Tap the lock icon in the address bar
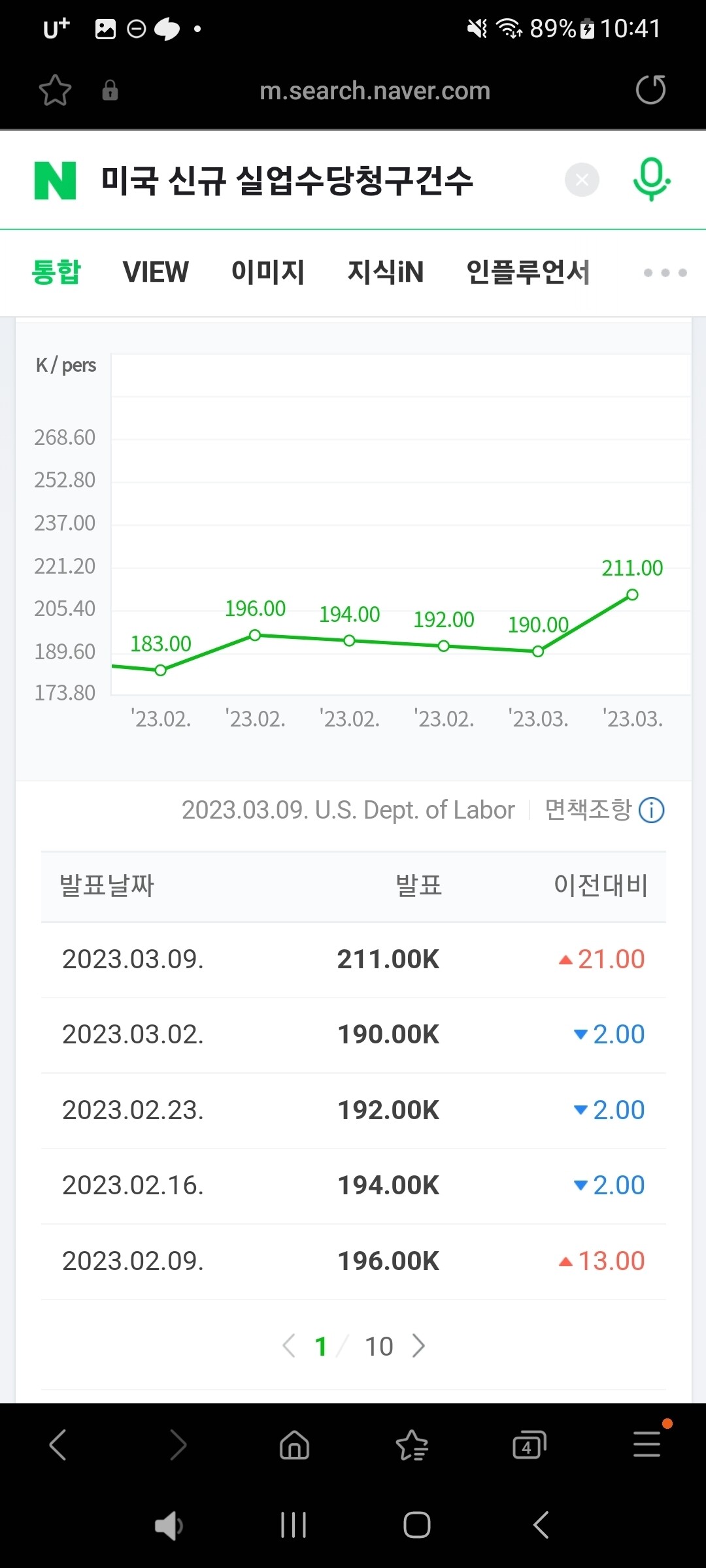 tap(110, 90)
